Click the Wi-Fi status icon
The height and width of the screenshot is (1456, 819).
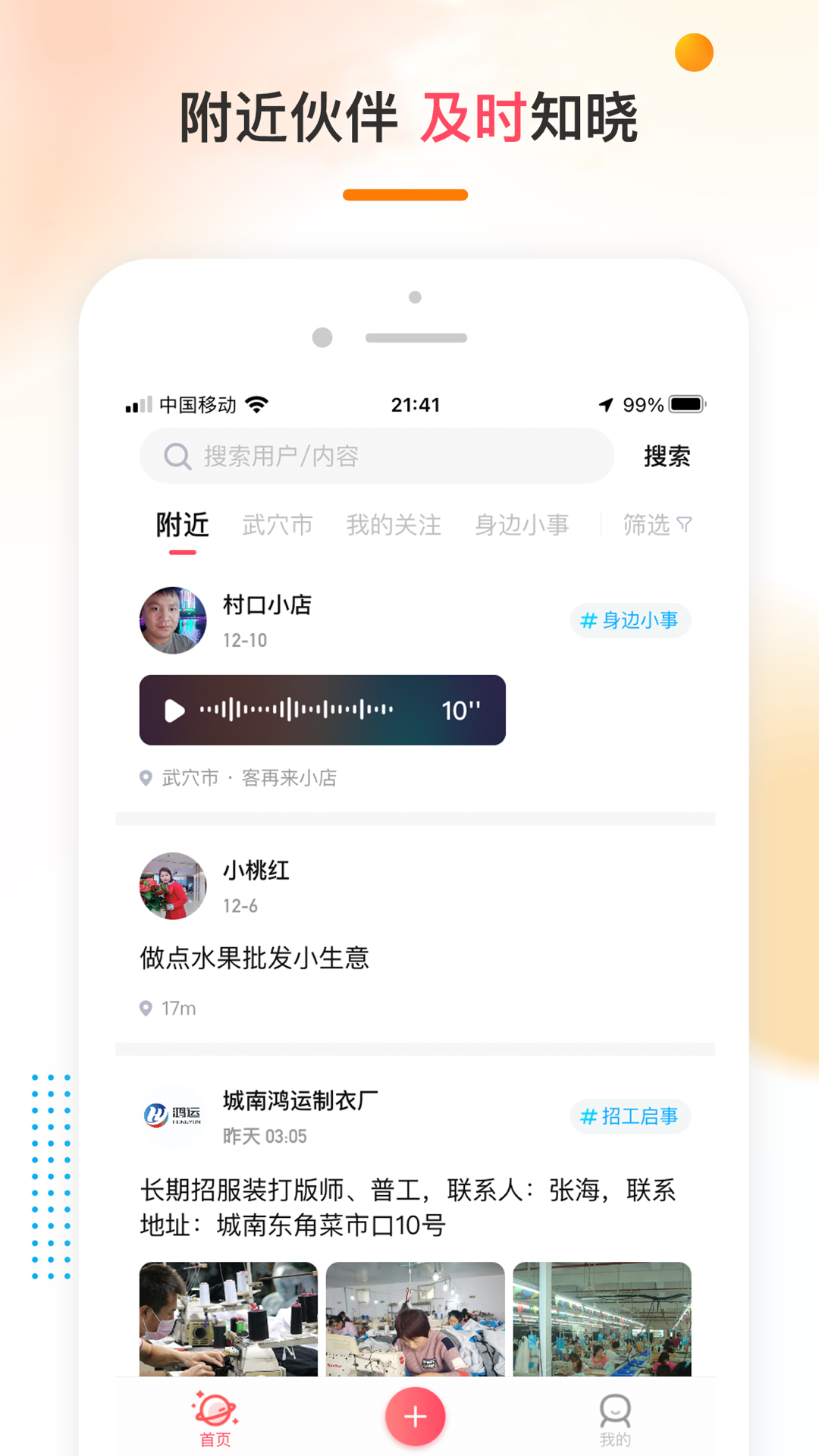tap(258, 404)
